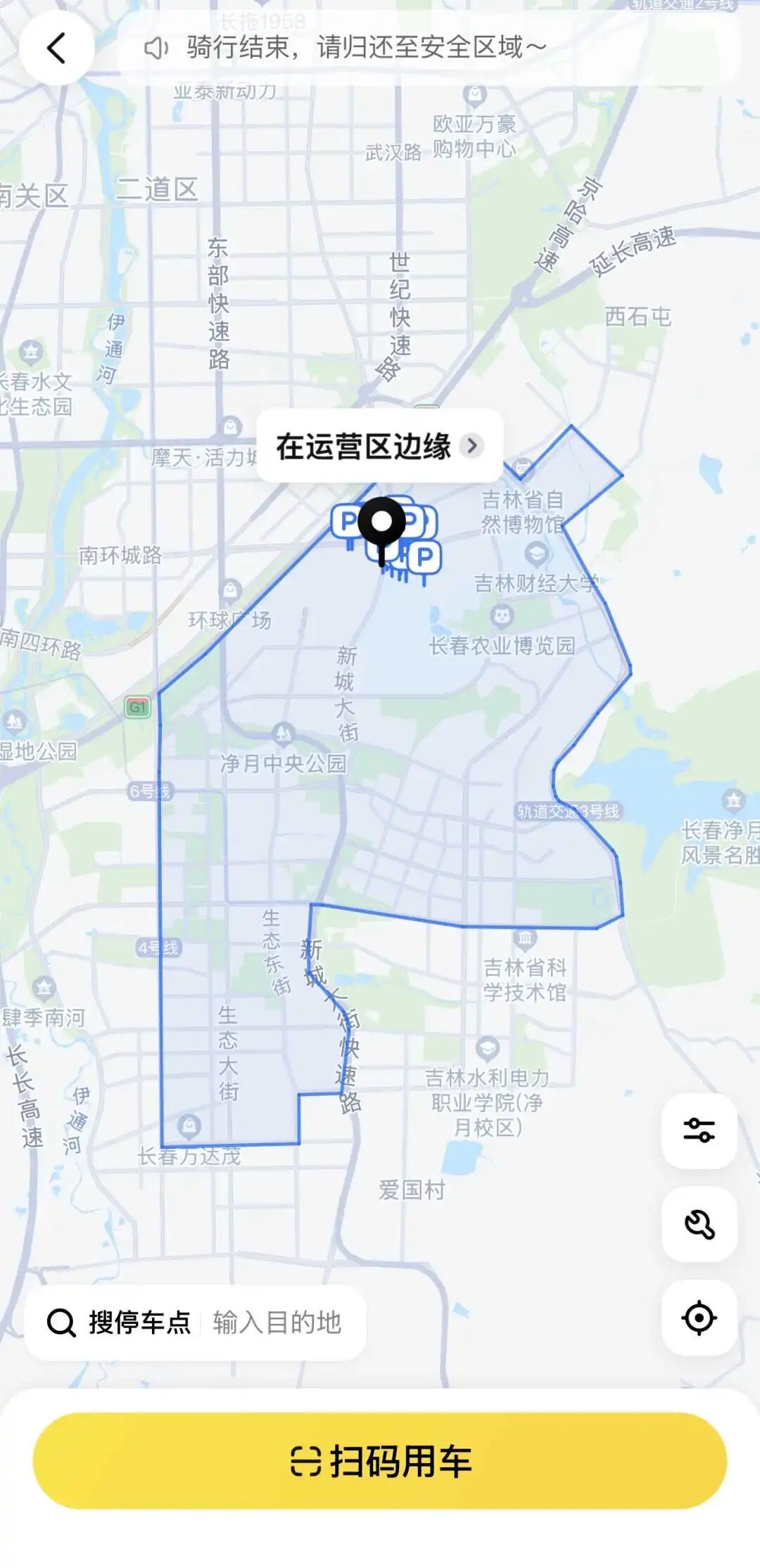Open map filter settings icon
The width and height of the screenshot is (760, 1568).
699,1130
